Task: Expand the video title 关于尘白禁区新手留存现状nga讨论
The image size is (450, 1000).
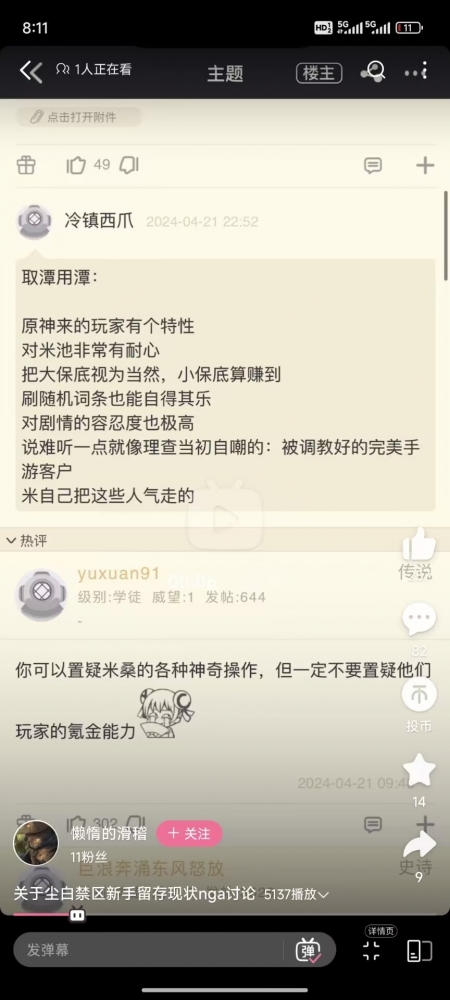Action: (x=171, y=893)
